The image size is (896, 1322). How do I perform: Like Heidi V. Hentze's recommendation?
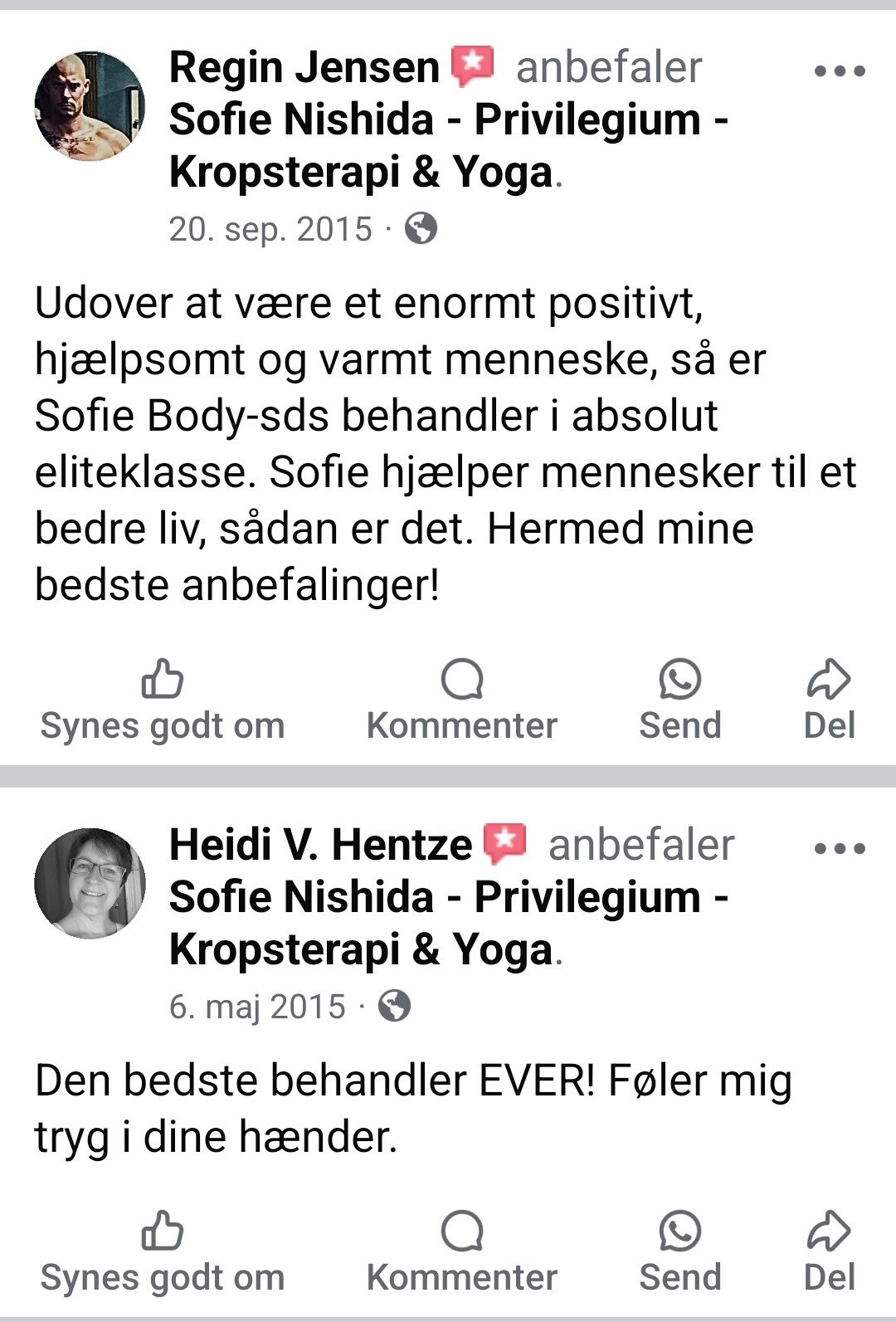[x=163, y=1253]
